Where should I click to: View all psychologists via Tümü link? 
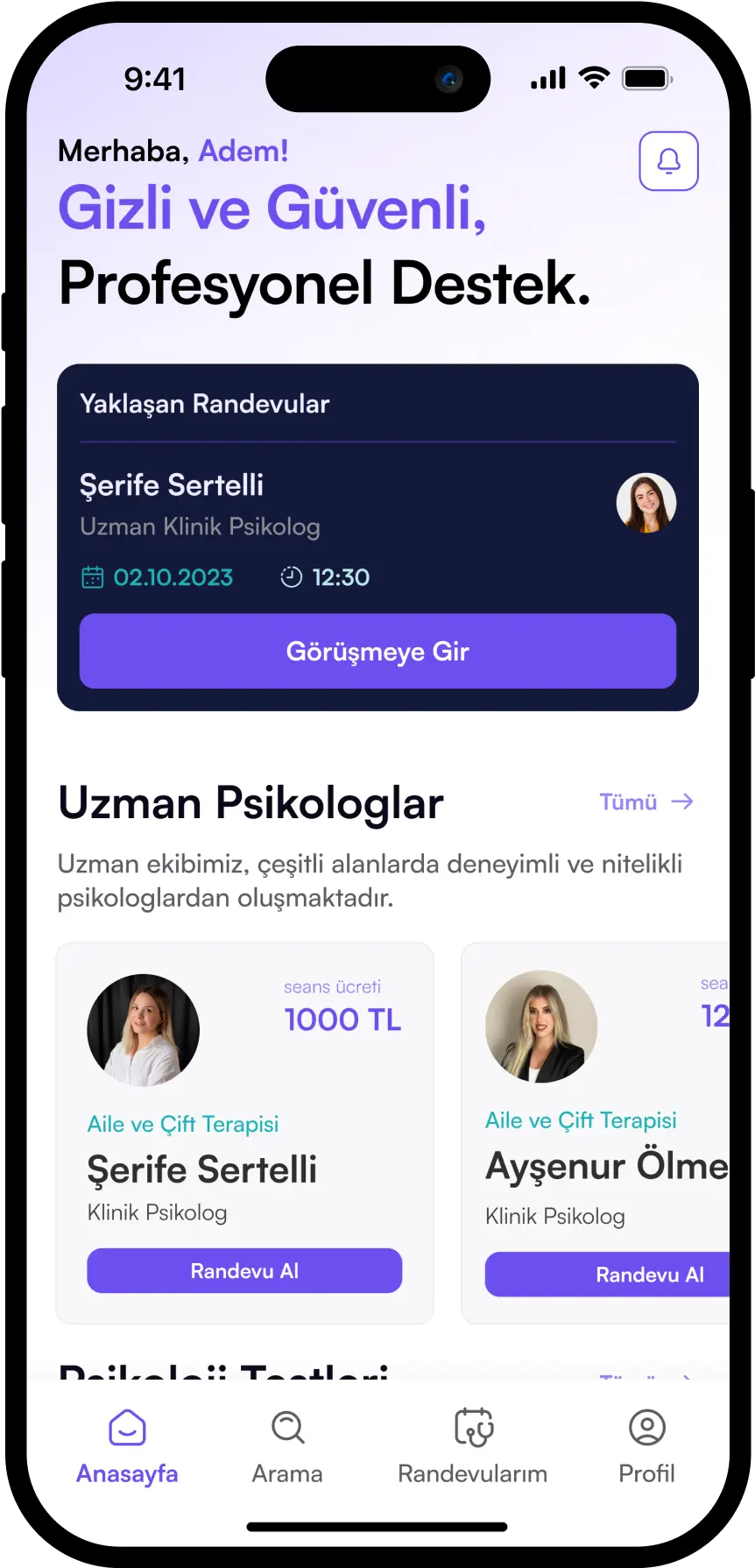pos(646,802)
